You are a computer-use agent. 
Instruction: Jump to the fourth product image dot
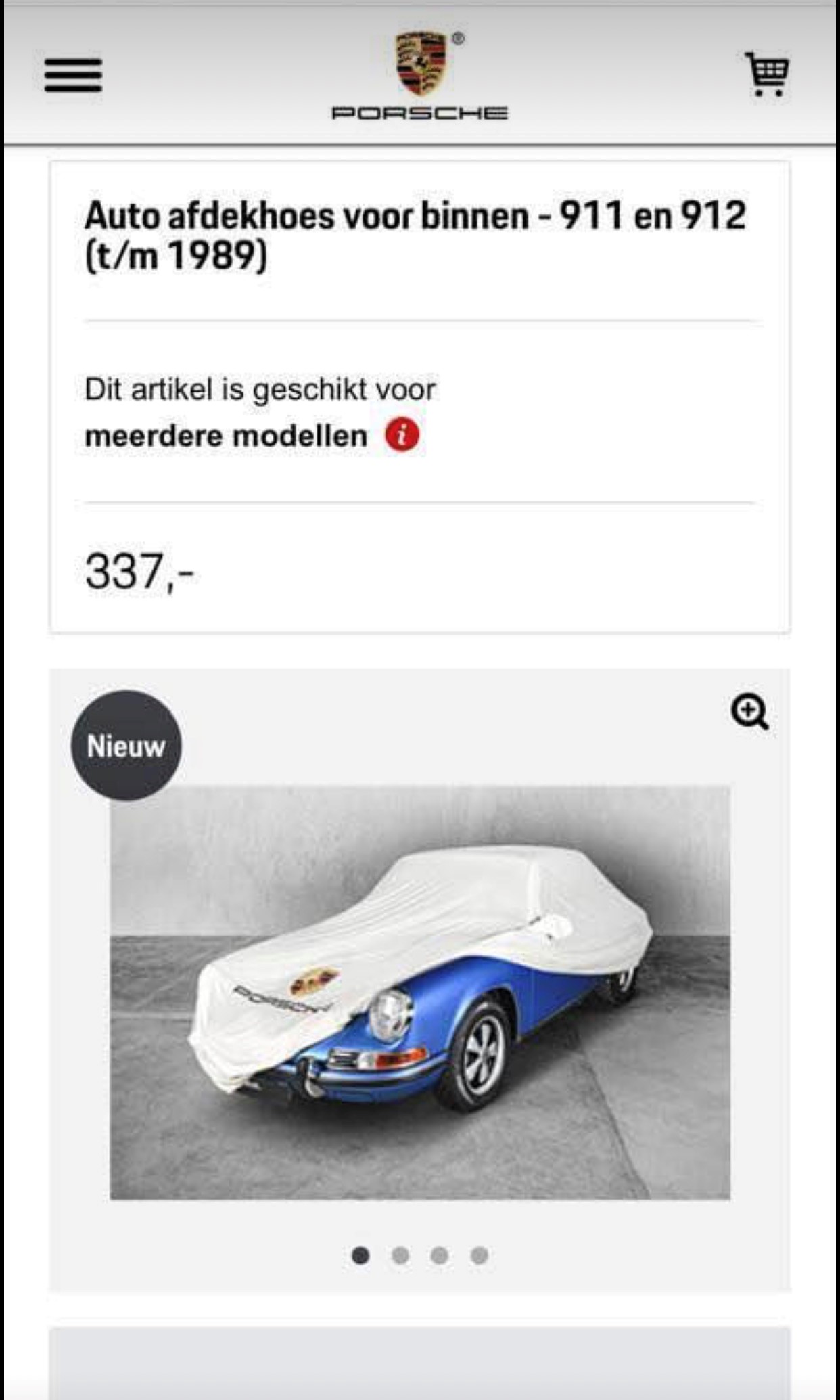point(480,1256)
